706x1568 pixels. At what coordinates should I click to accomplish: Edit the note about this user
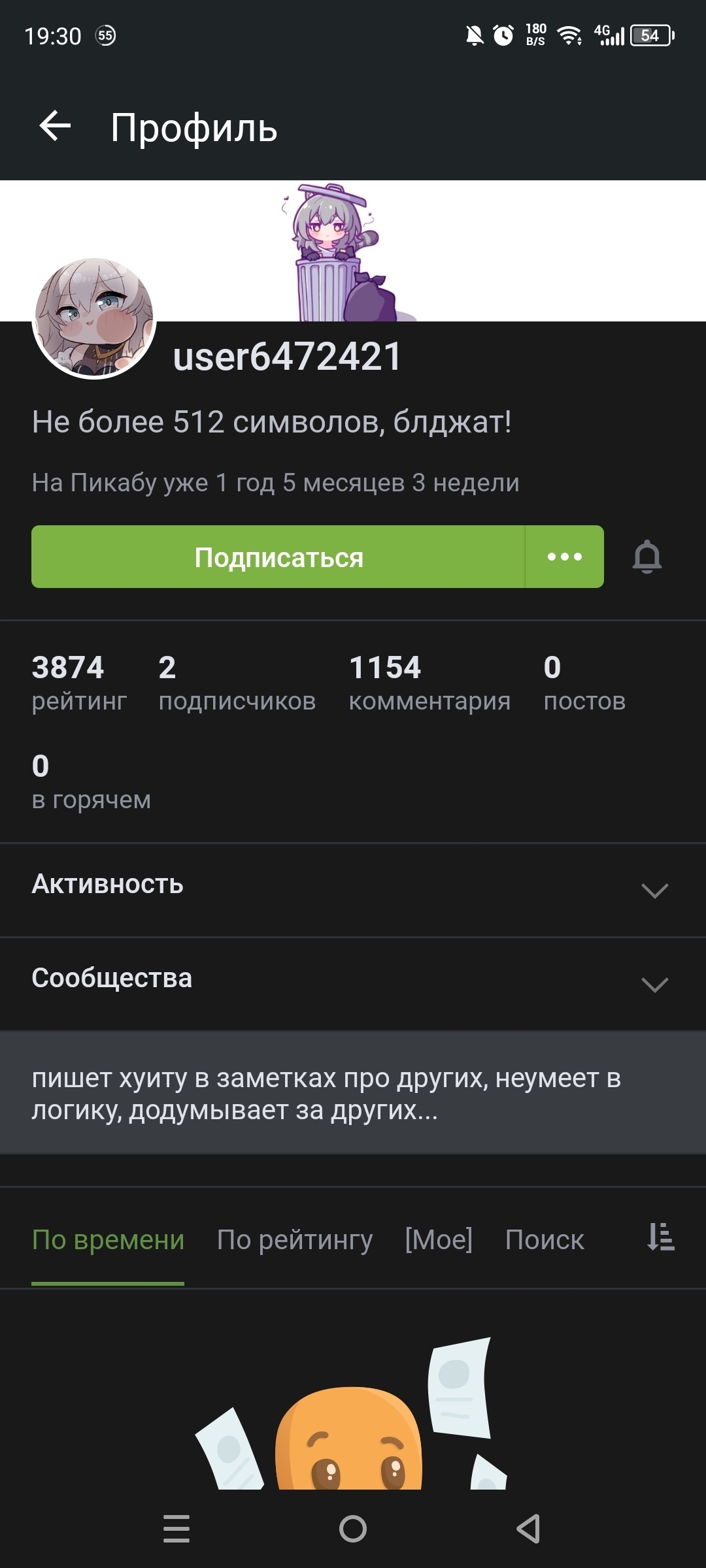(x=353, y=1093)
